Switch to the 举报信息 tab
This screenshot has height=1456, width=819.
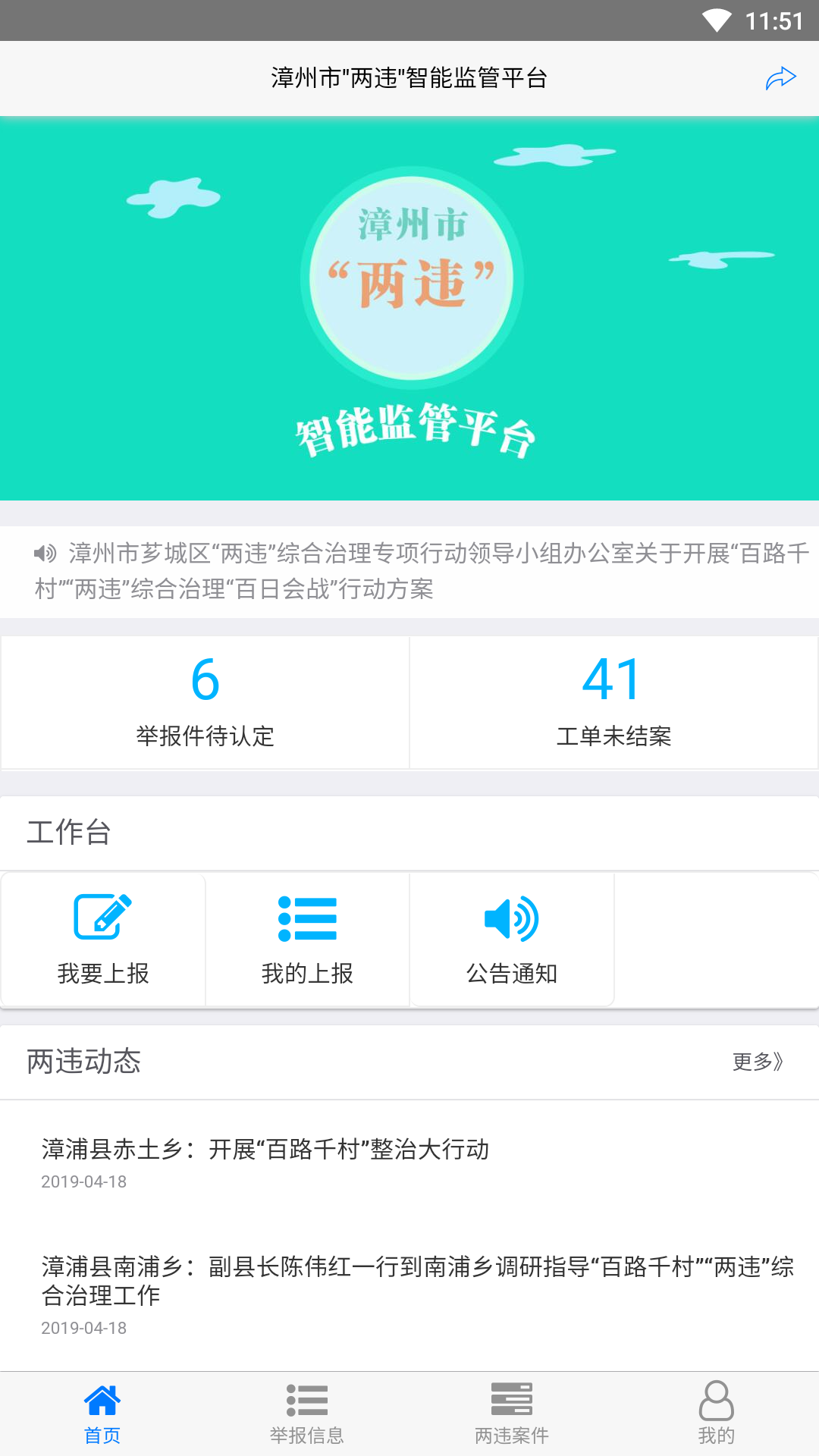[307, 1413]
